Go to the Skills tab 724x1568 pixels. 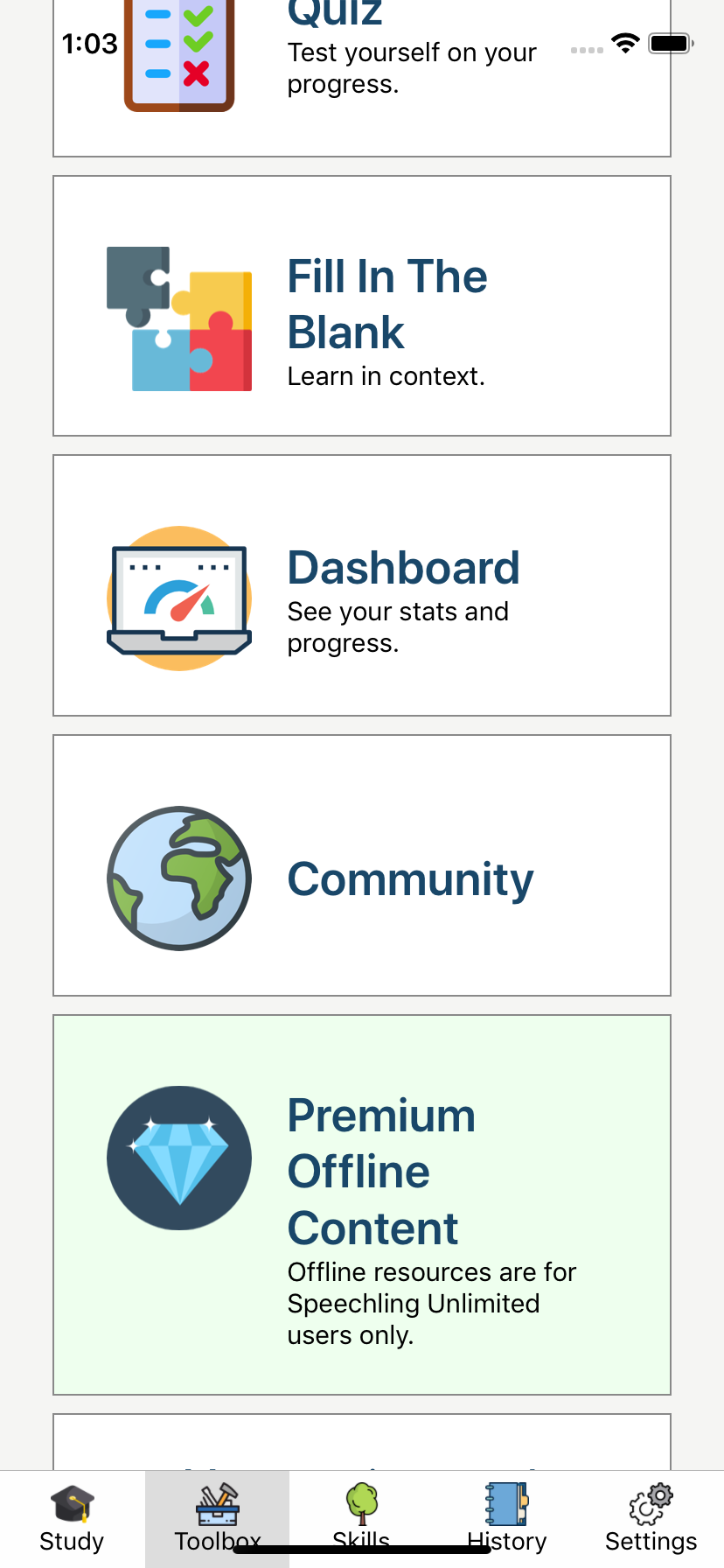click(x=361, y=1519)
